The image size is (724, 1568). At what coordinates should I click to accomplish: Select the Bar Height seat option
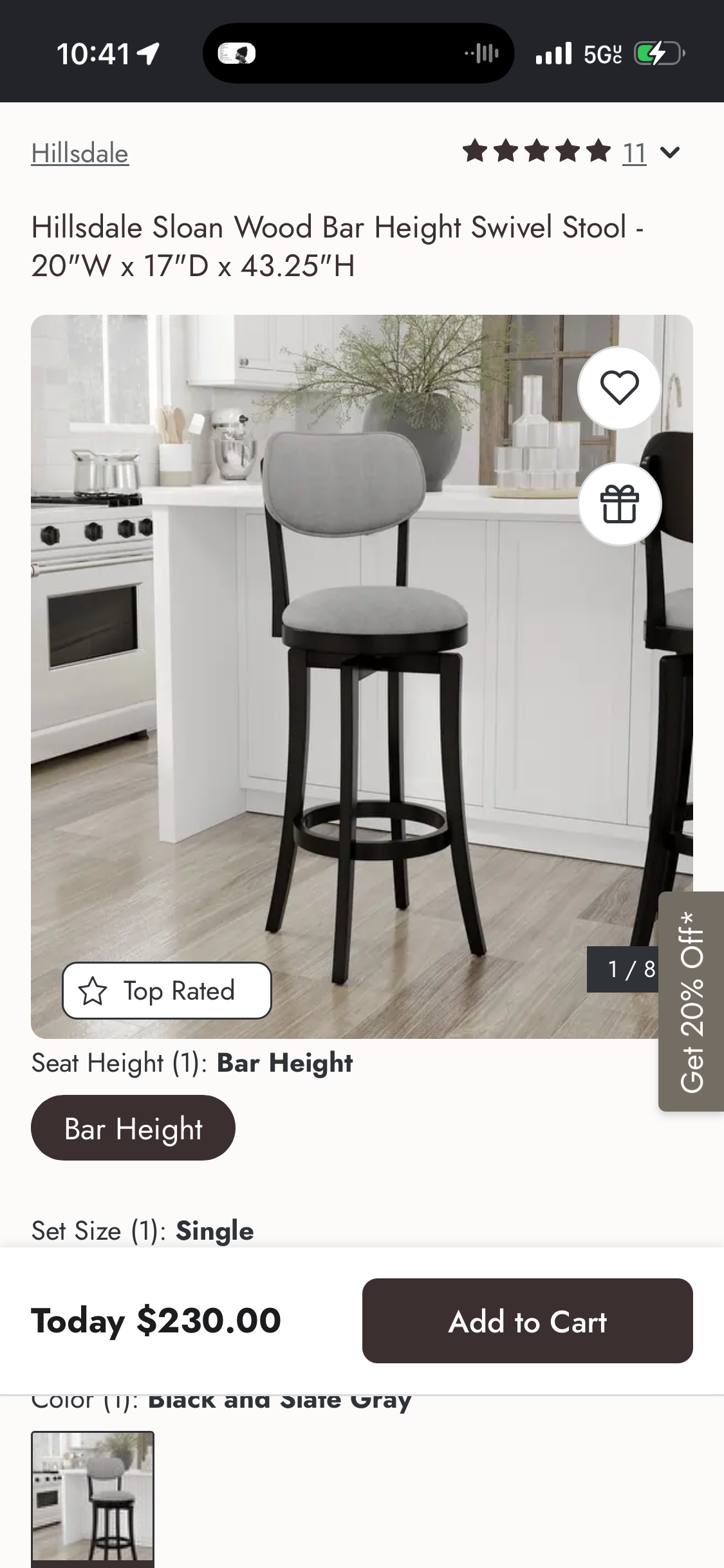[133, 1128]
